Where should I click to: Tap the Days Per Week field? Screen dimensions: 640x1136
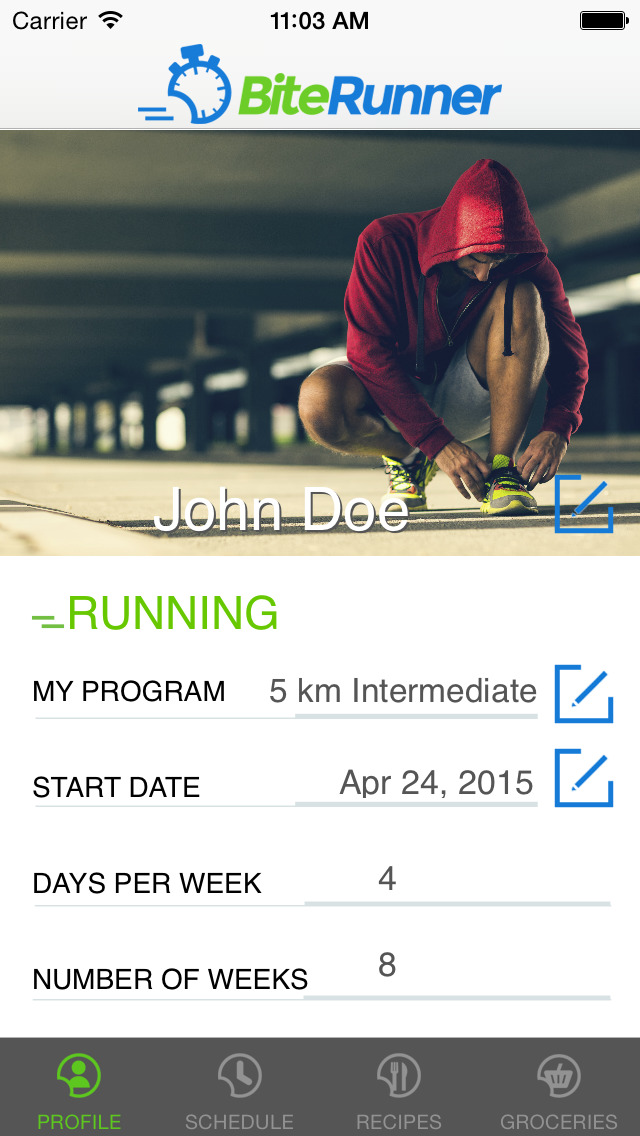(456, 880)
